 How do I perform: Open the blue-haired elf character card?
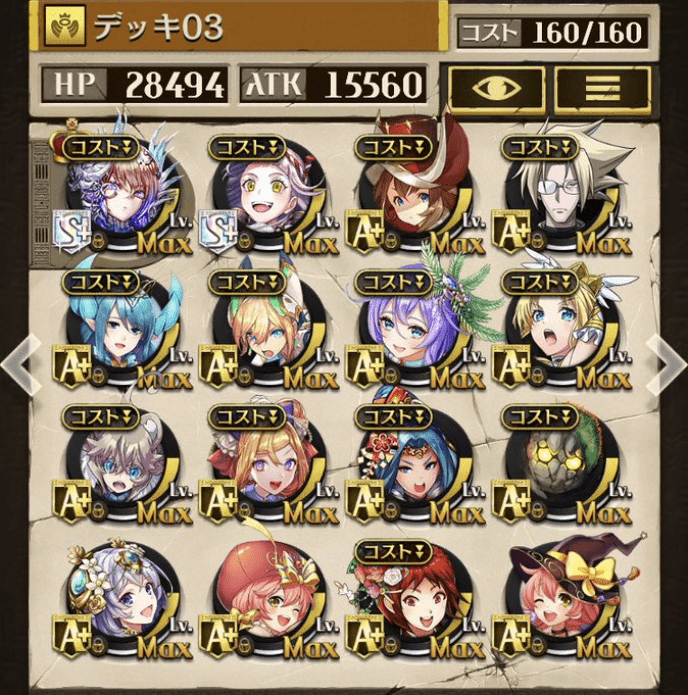tap(119, 330)
